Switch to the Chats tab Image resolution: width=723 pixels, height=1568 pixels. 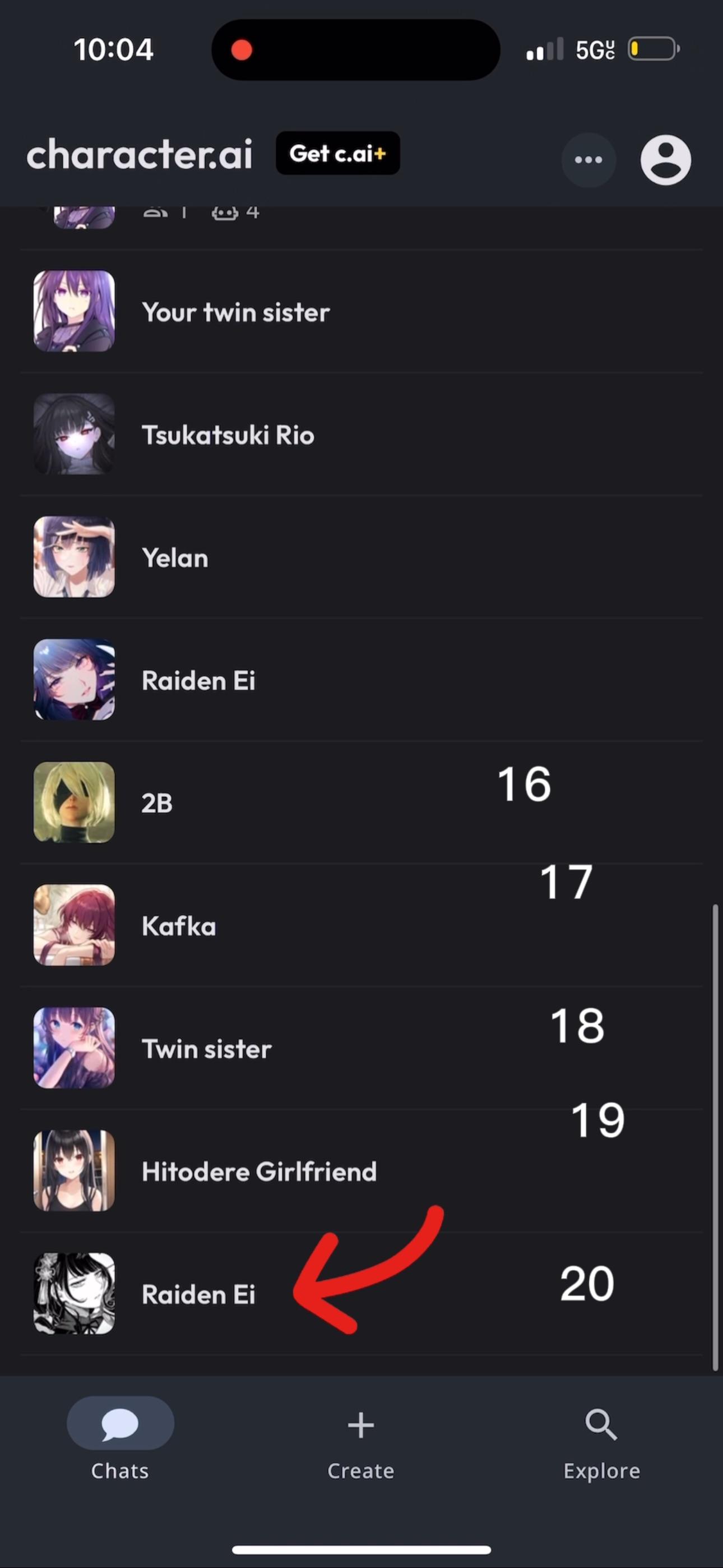pos(120,1438)
